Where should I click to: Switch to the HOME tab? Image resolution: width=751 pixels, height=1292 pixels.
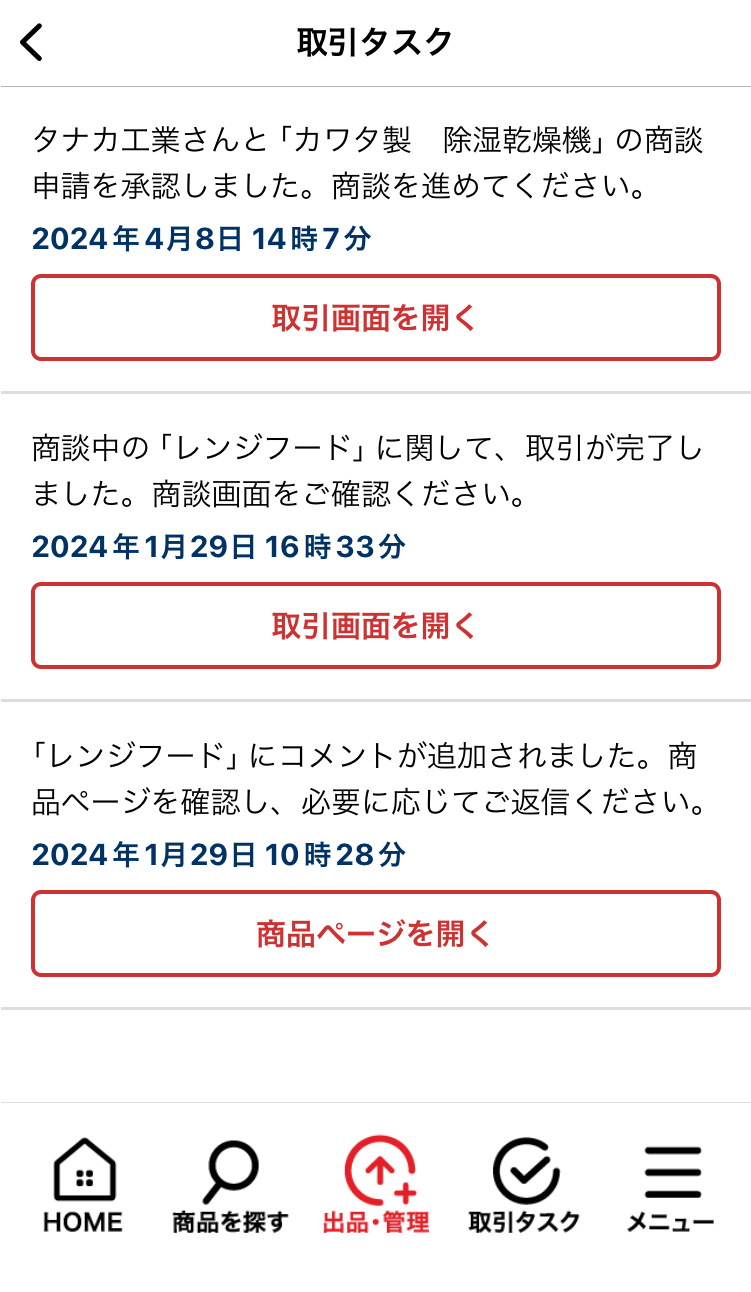(x=83, y=1185)
